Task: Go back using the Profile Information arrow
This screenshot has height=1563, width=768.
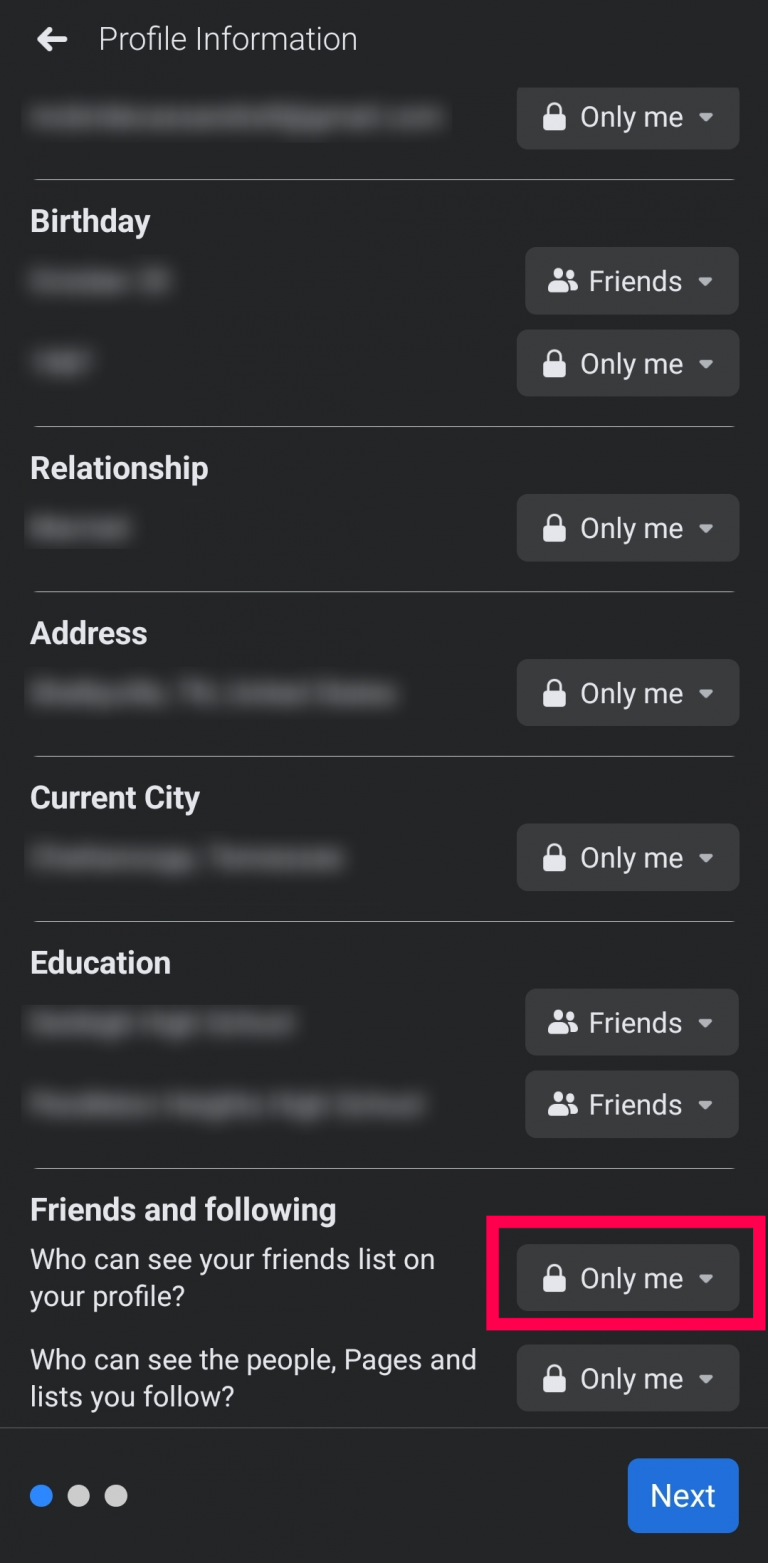Action: click(50, 39)
